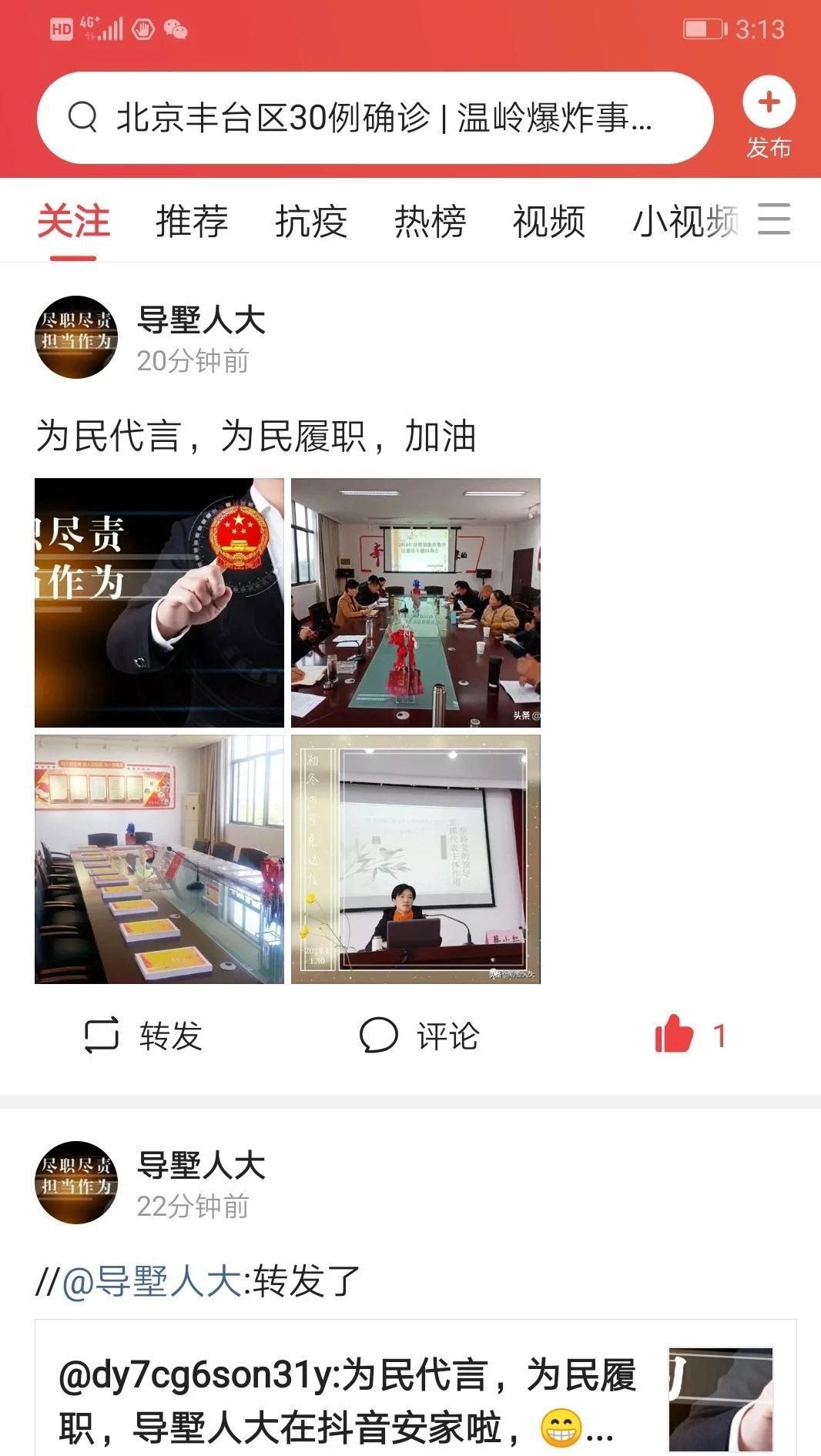The width and height of the screenshot is (821, 1456).
Task: View the photo of speaker at projector screen
Action: pos(416,859)
